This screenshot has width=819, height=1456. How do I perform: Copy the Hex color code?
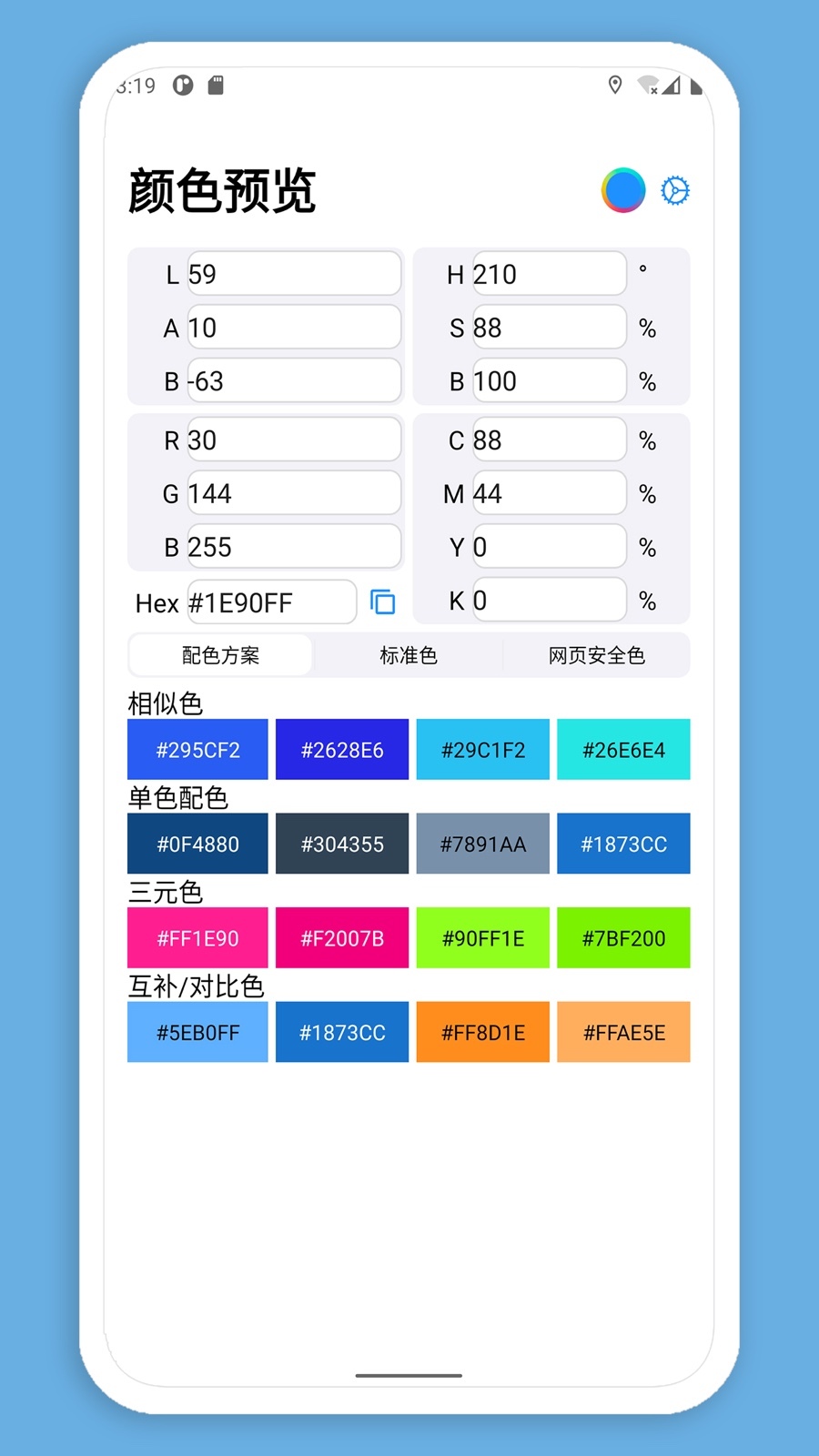pos(382,602)
